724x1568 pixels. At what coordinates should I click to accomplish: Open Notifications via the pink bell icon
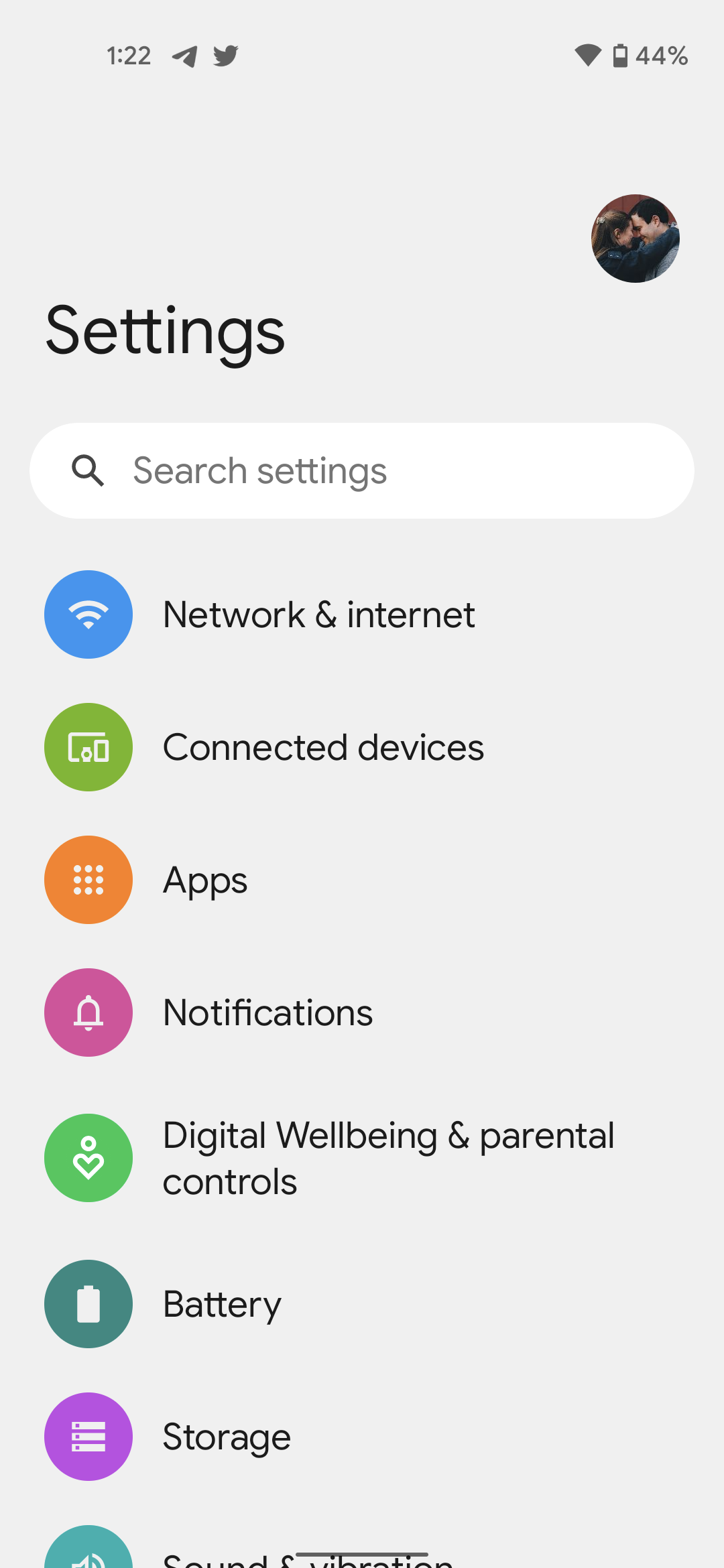coord(88,1012)
